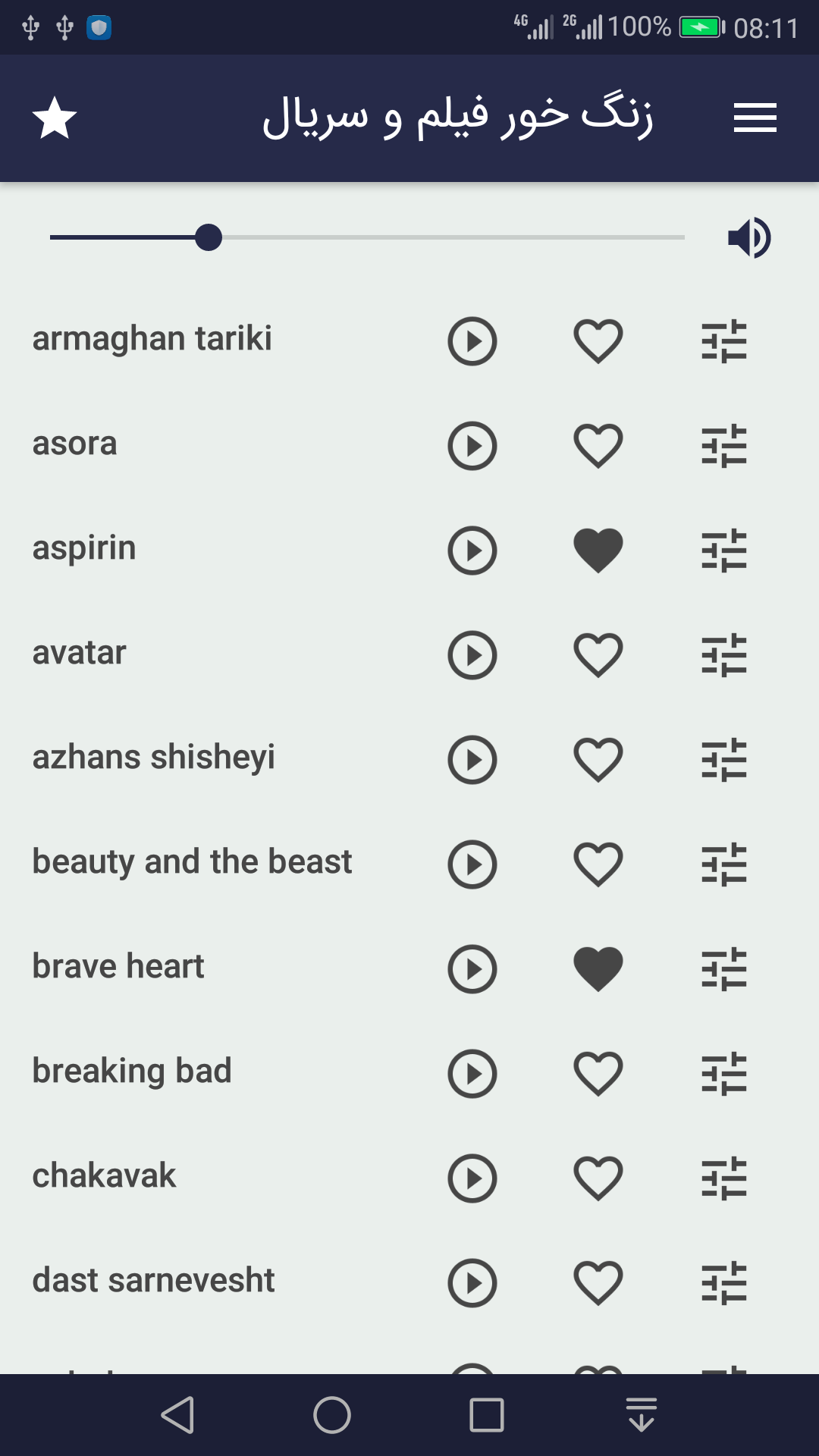Go to the home screen

coord(332,1415)
